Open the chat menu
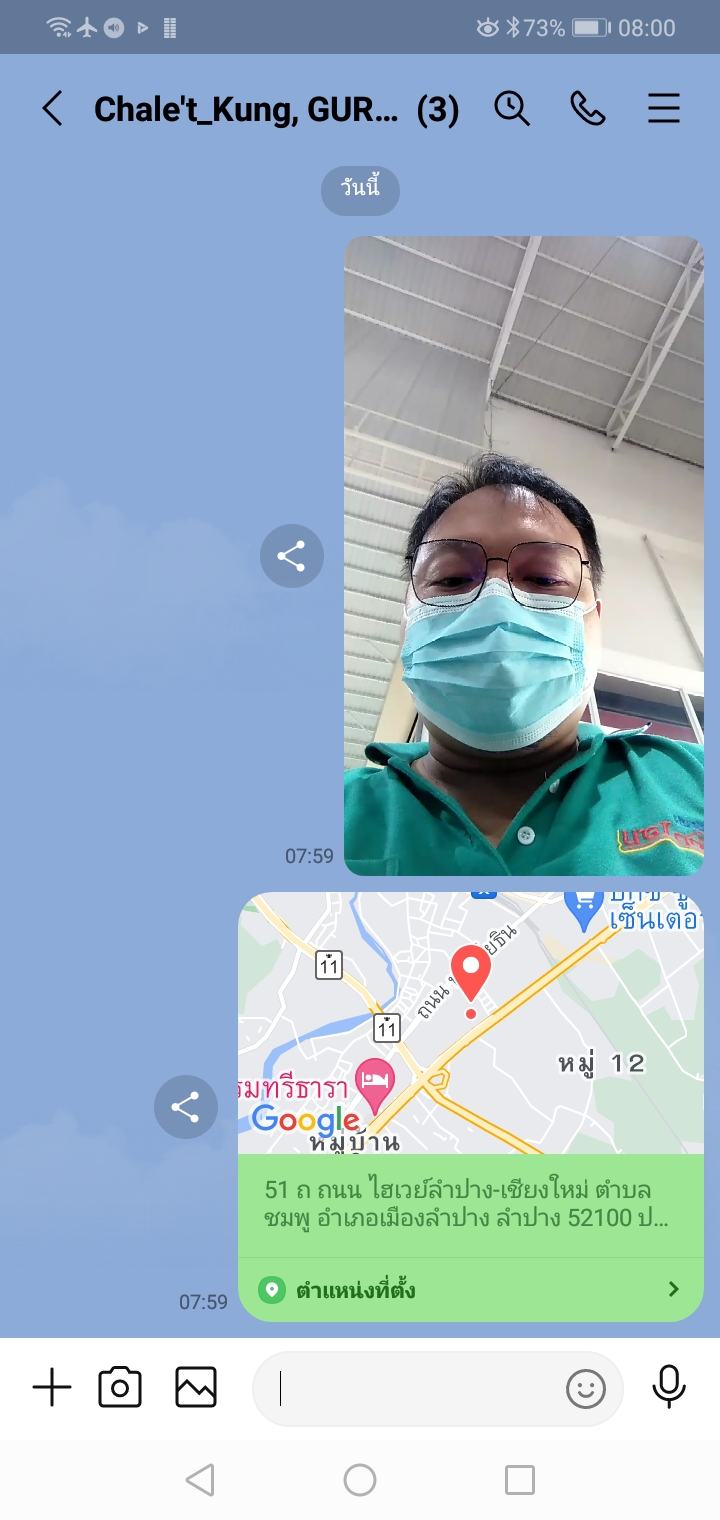720x1520 pixels. [x=664, y=109]
